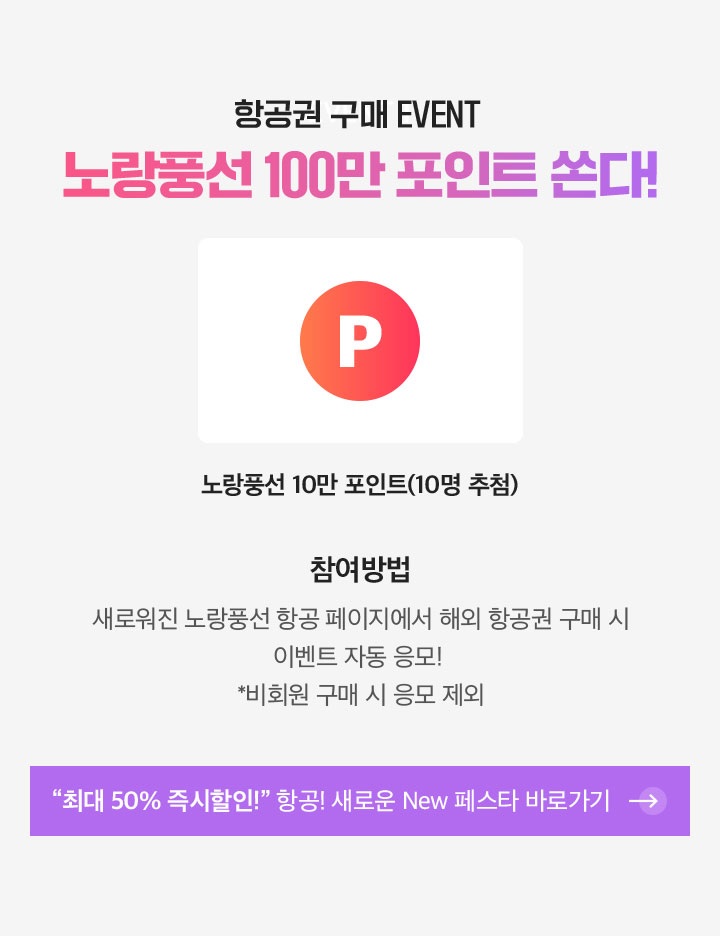Viewport: 720px width, 936px height.
Task: Open the New Festa 바로가기 banner
Action: [360, 801]
